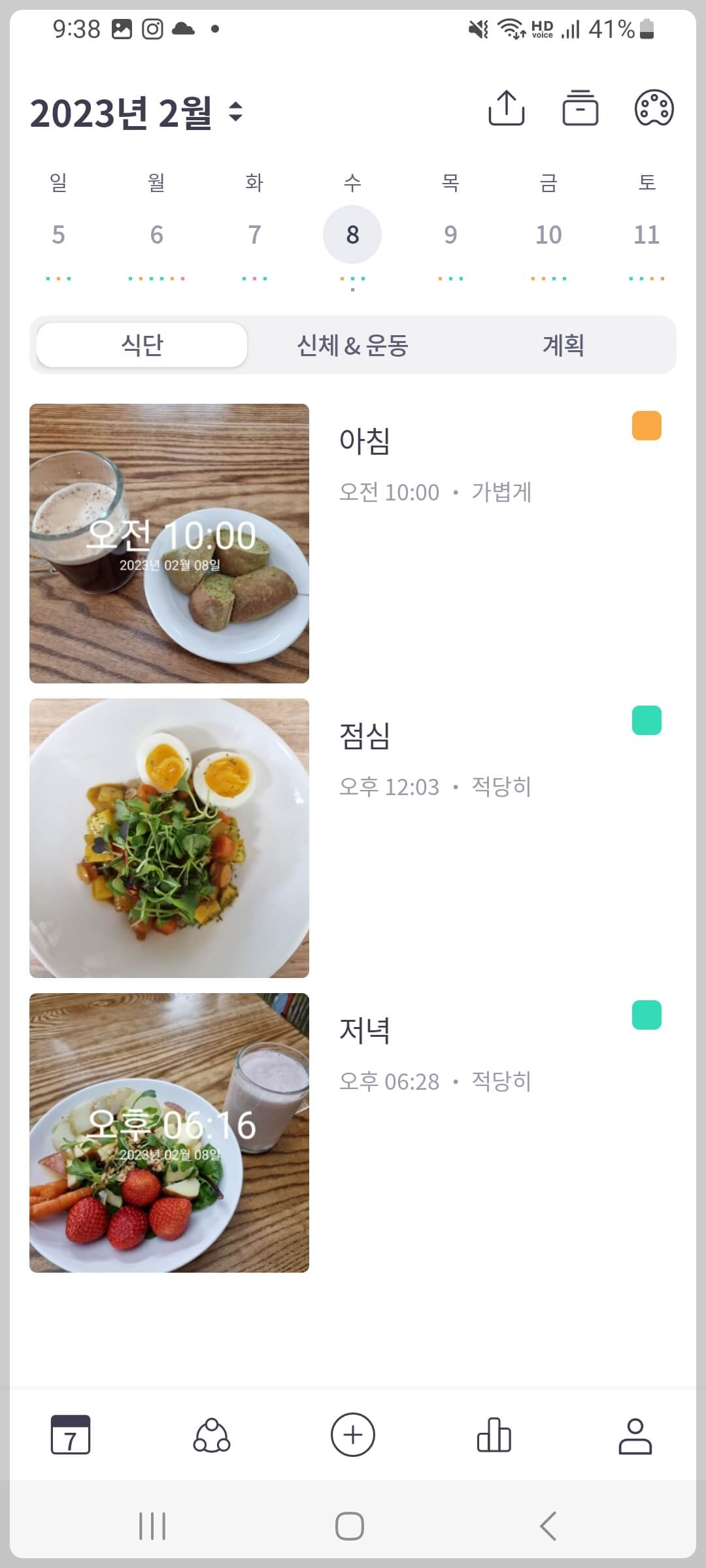Open the profile icon in bottom bar
Screen dimensions: 706x1568
635,1435
